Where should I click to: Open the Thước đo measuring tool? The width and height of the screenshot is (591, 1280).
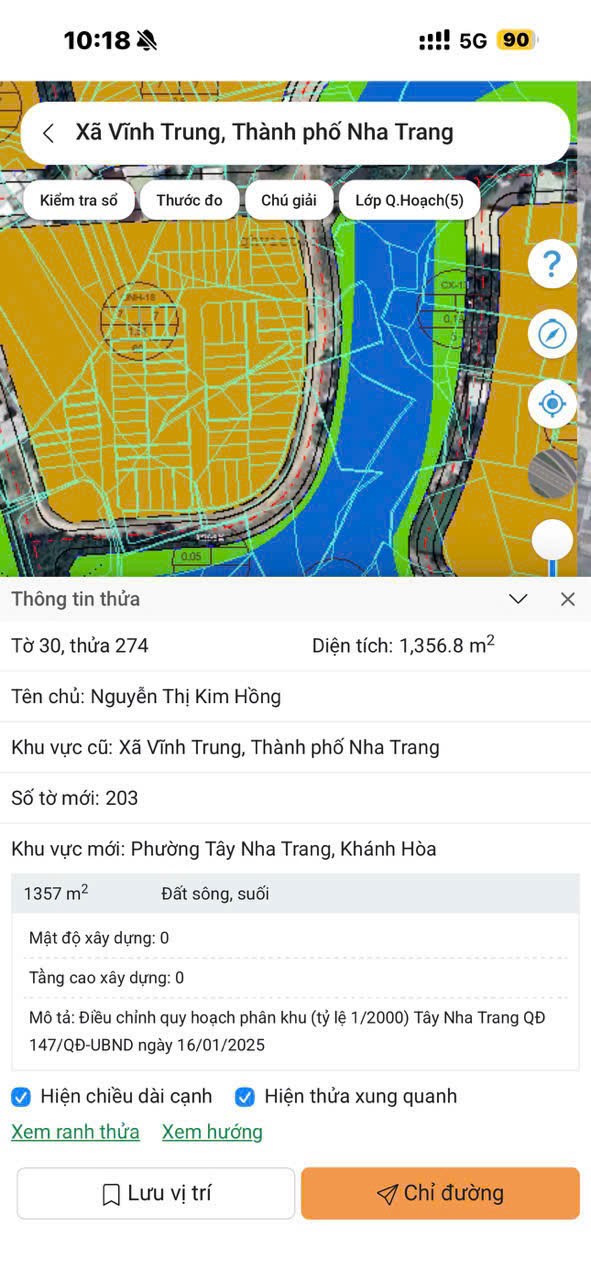coord(189,200)
